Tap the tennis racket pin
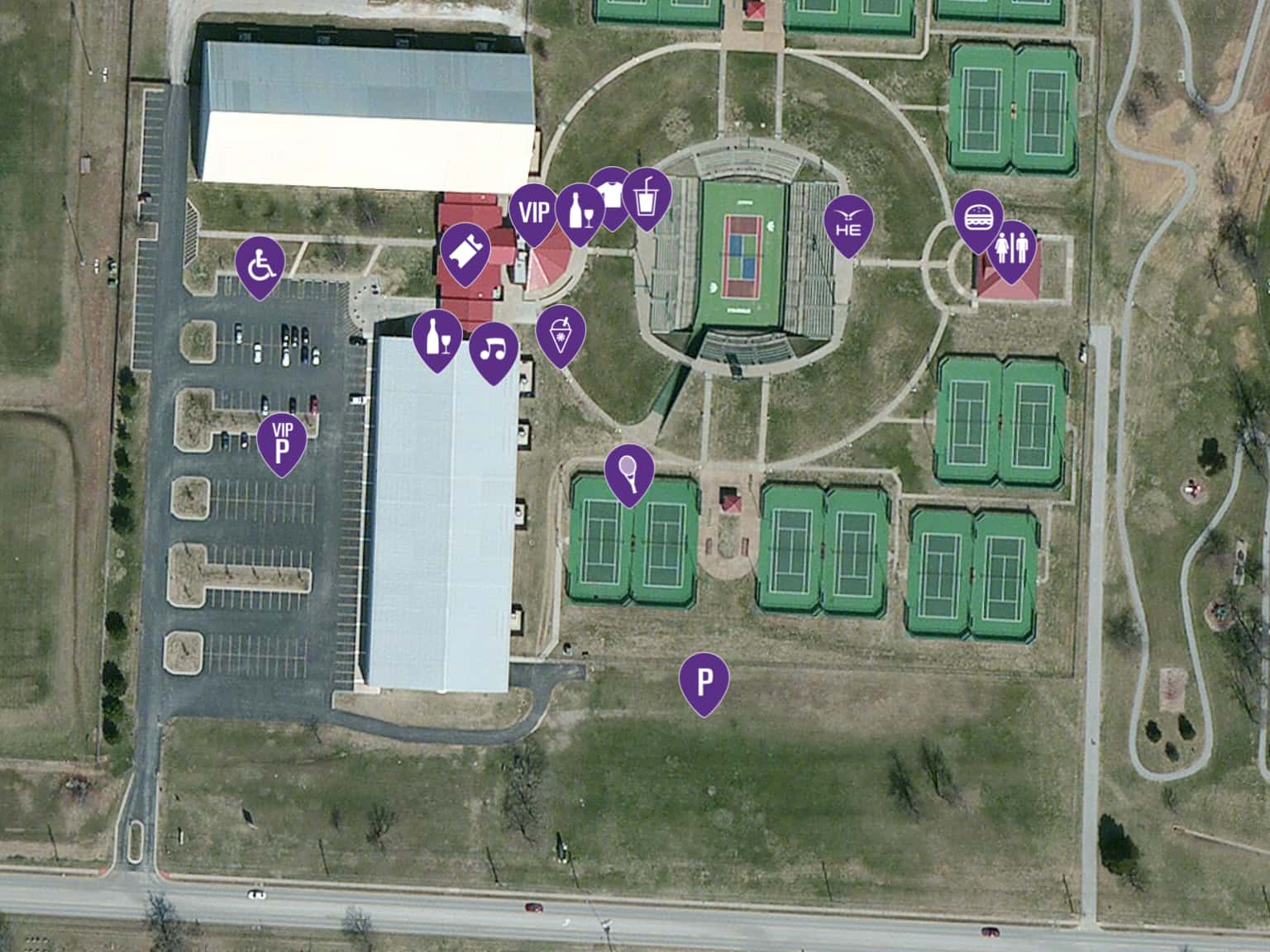 (x=629, y=472)
